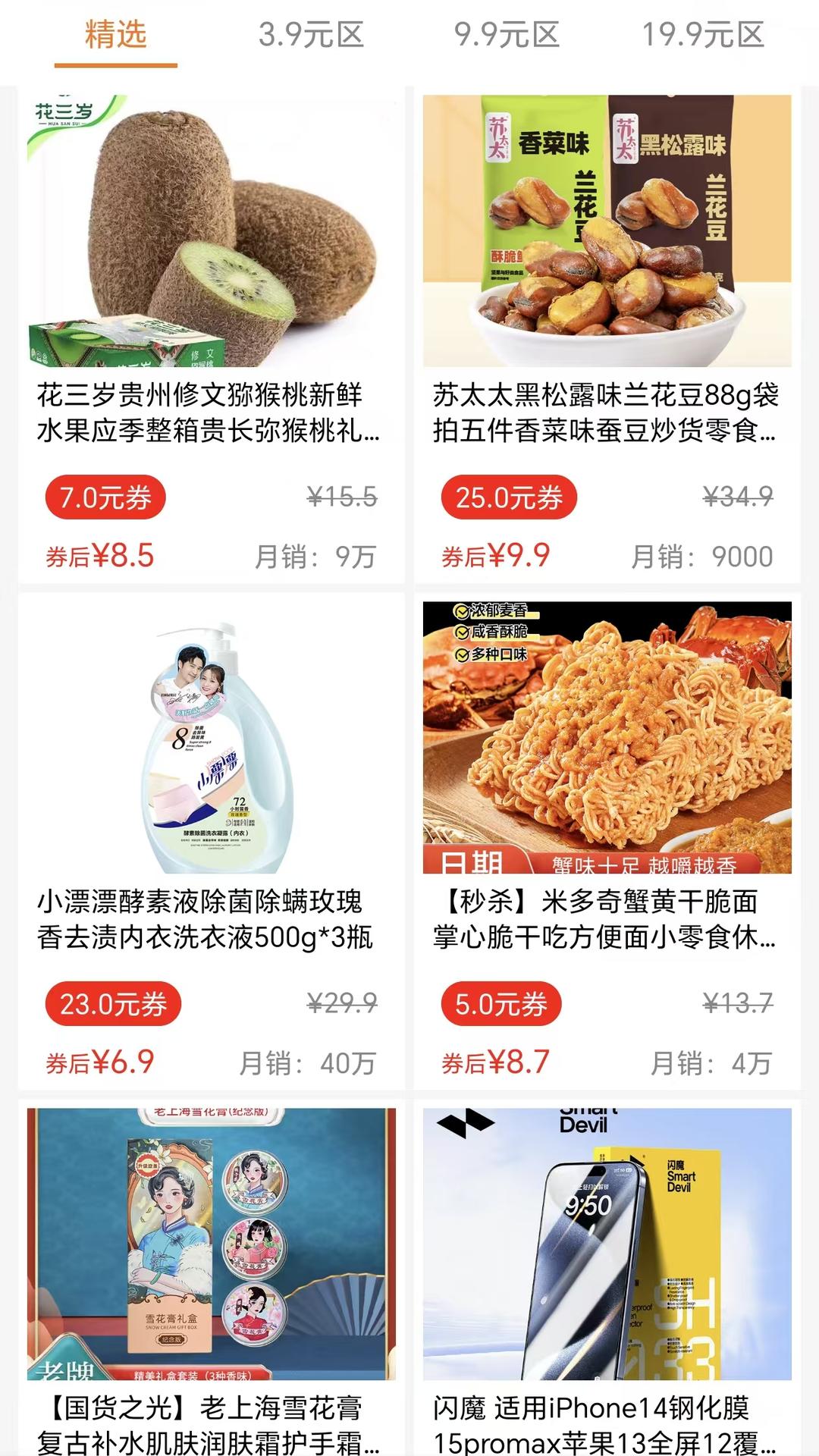Switch to the 精选 tab
819x1456 pixels.
pos(117,35)
